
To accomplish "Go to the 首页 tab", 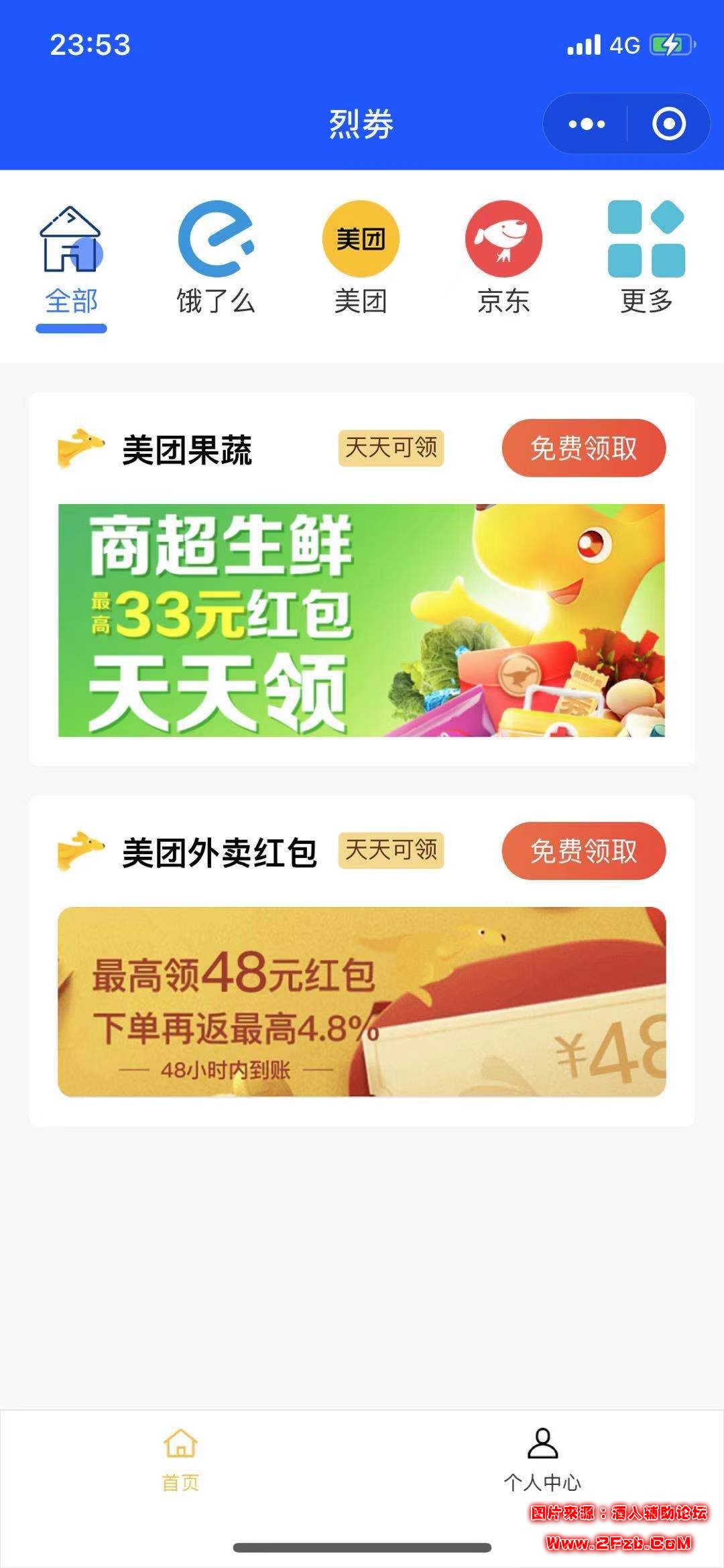I will coord(180,1460).
